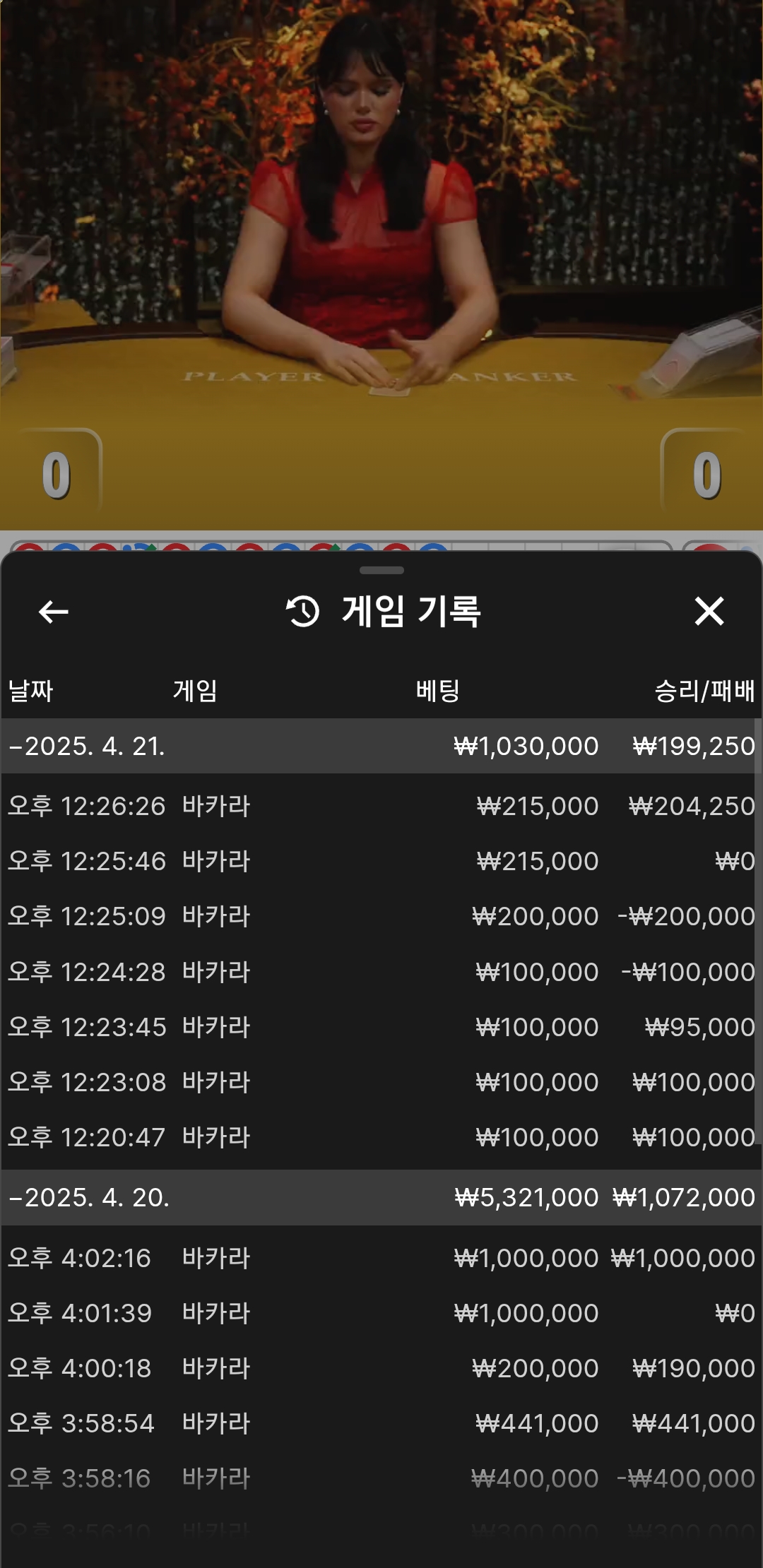
Task: View the 오후 12:23:08 game record
Action: (381, 1083)
